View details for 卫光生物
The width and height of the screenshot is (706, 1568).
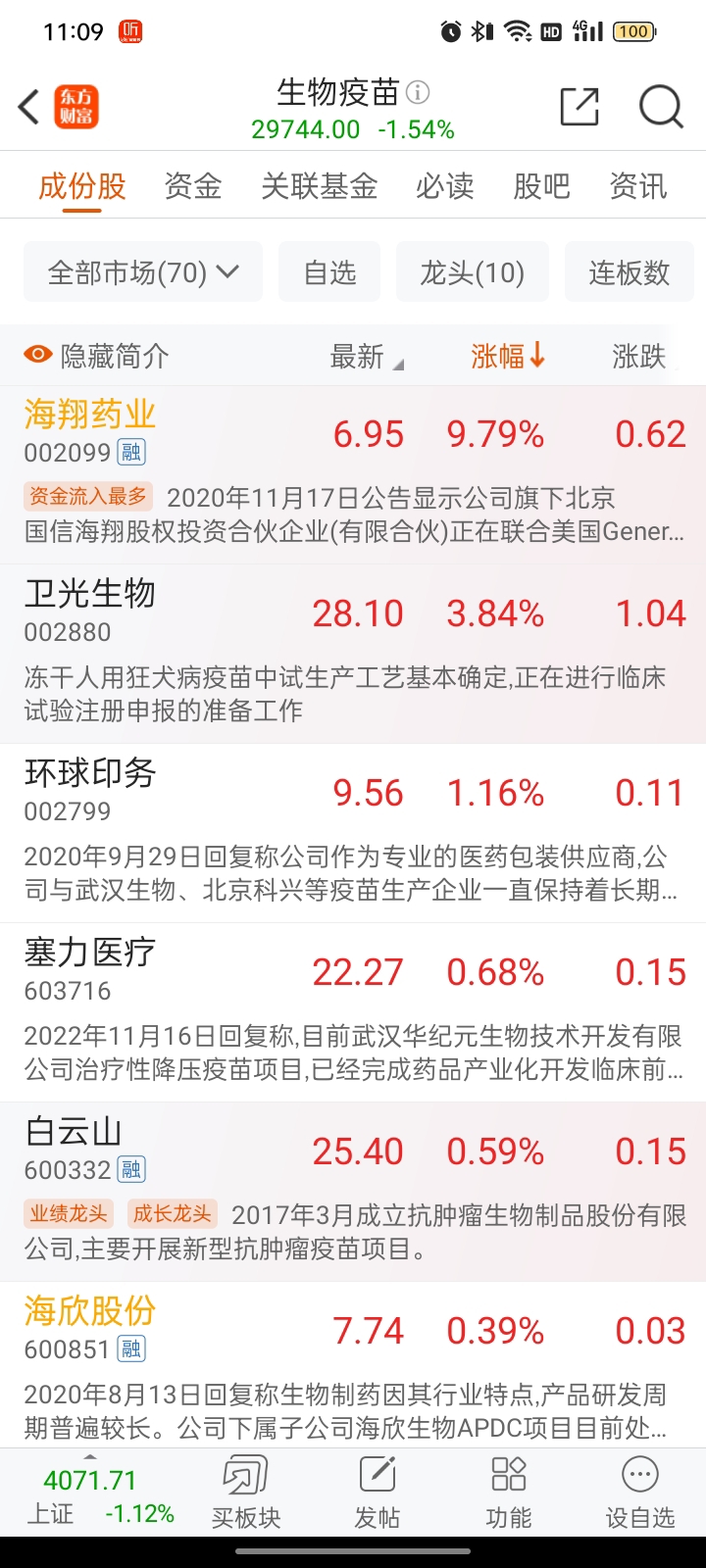click(90, 596)
